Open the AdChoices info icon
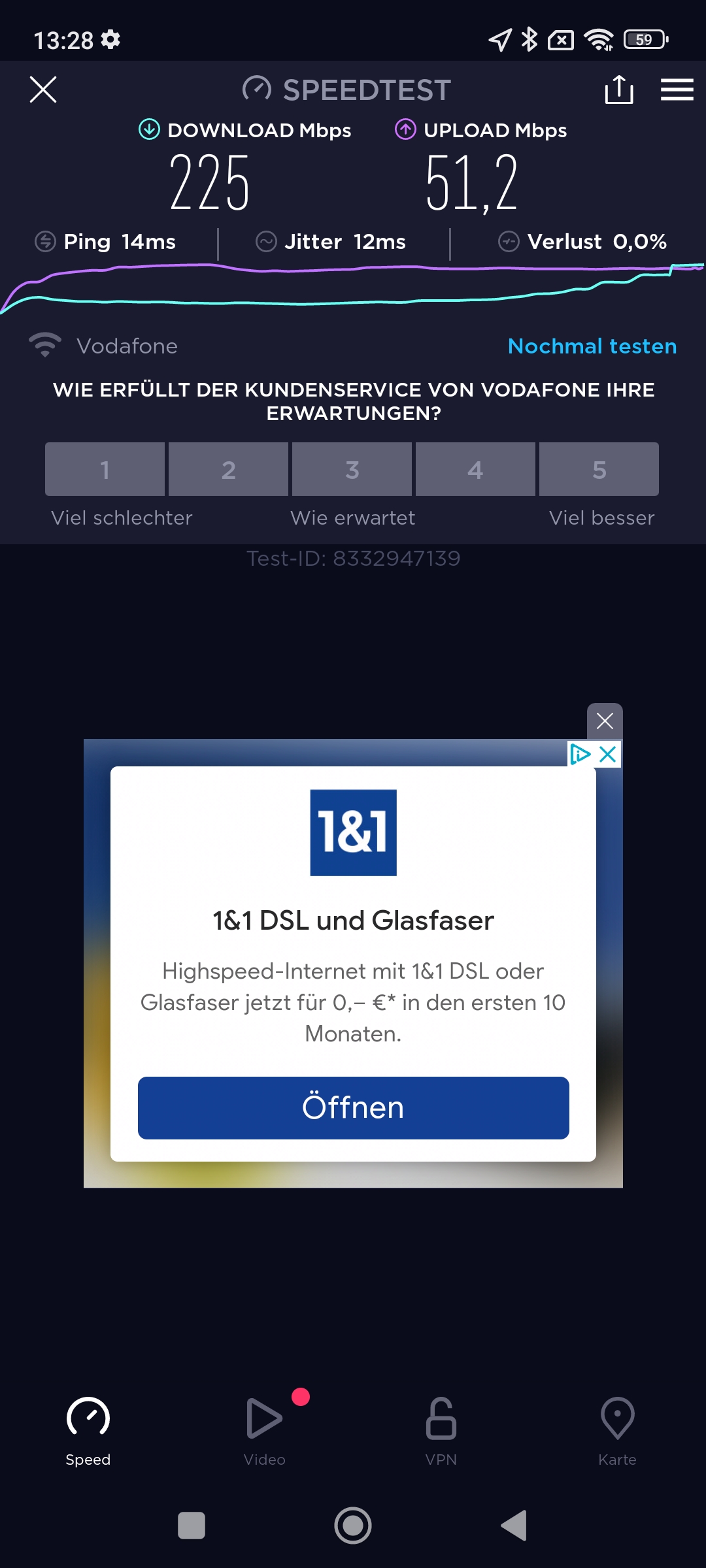This screenshot has width=706, height=1568. (x=580, y=754)
